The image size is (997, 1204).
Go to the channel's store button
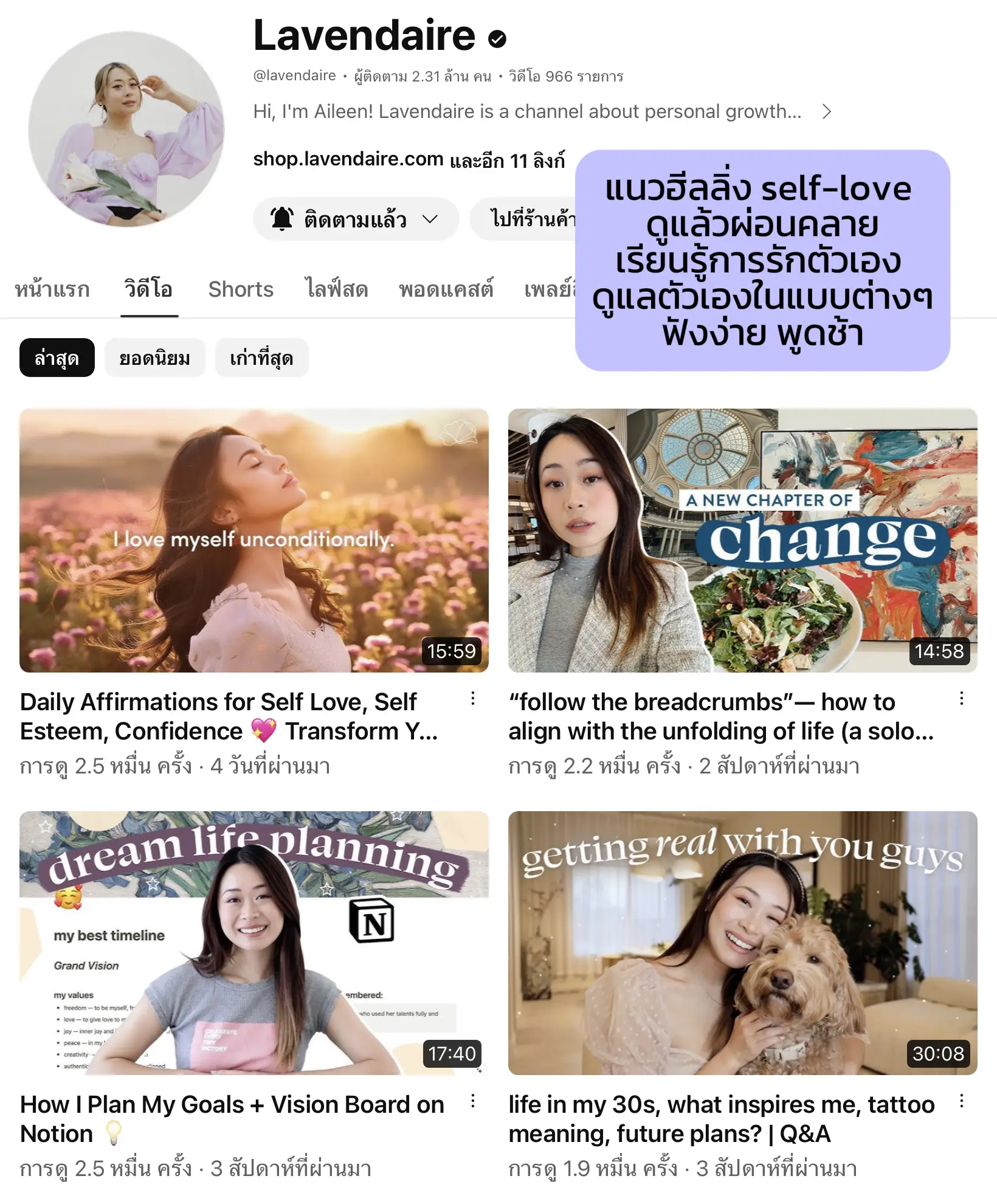point(529,219)
